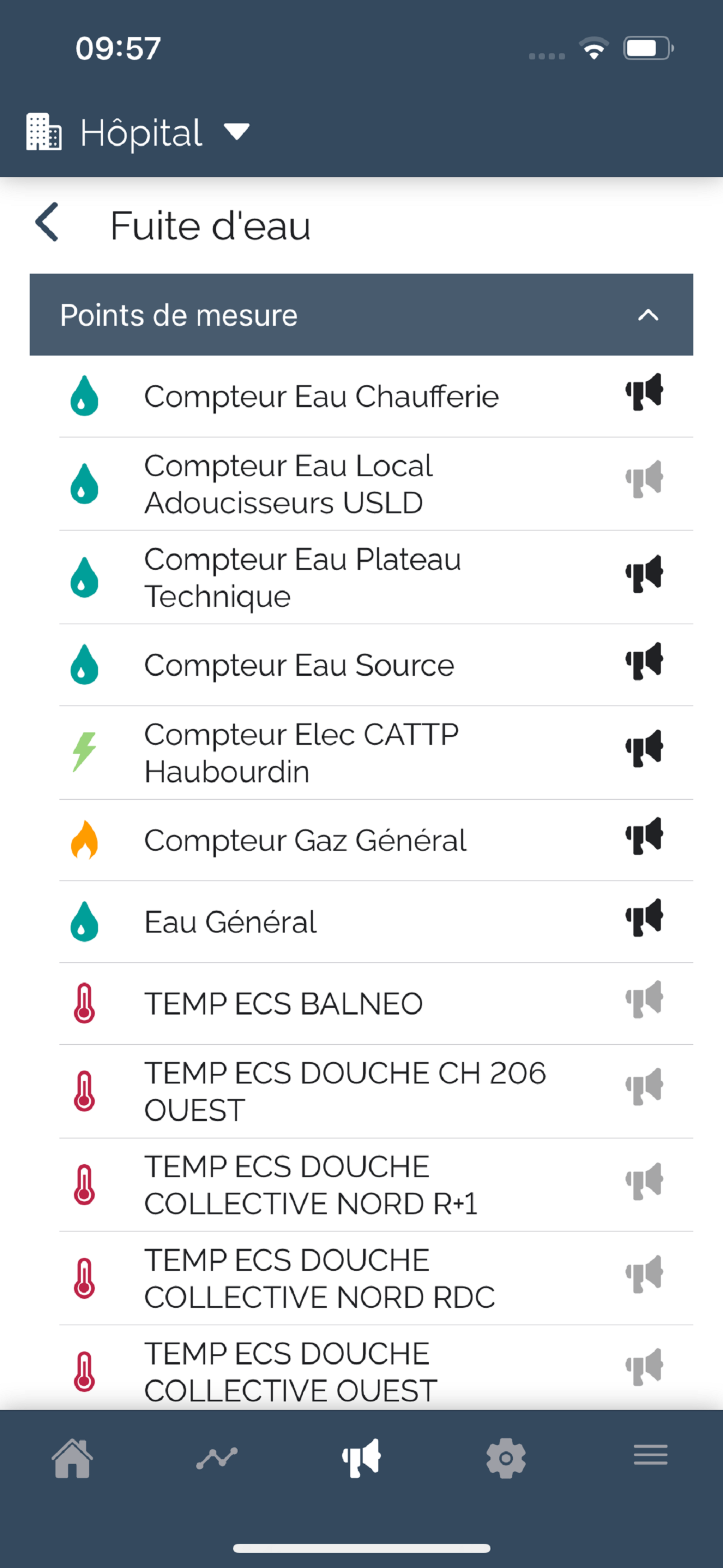Enable alert for TEMP ECS DOUCHE CH 206 OUEST
Viewport: 723px width, 1568px height.
[644, 1086]
